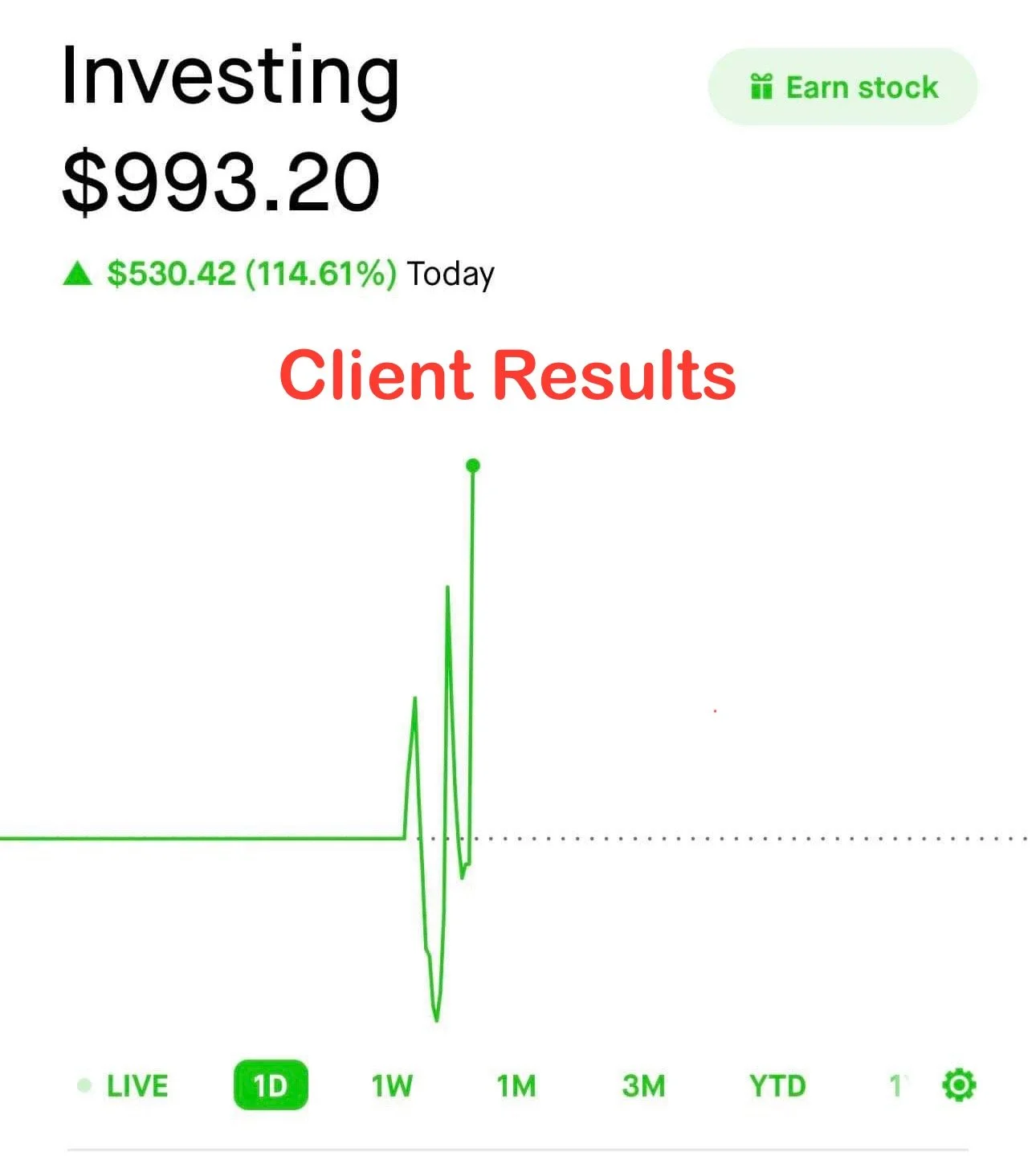
Task: Switch to the 1W chart range
Action: [391, 1086]
